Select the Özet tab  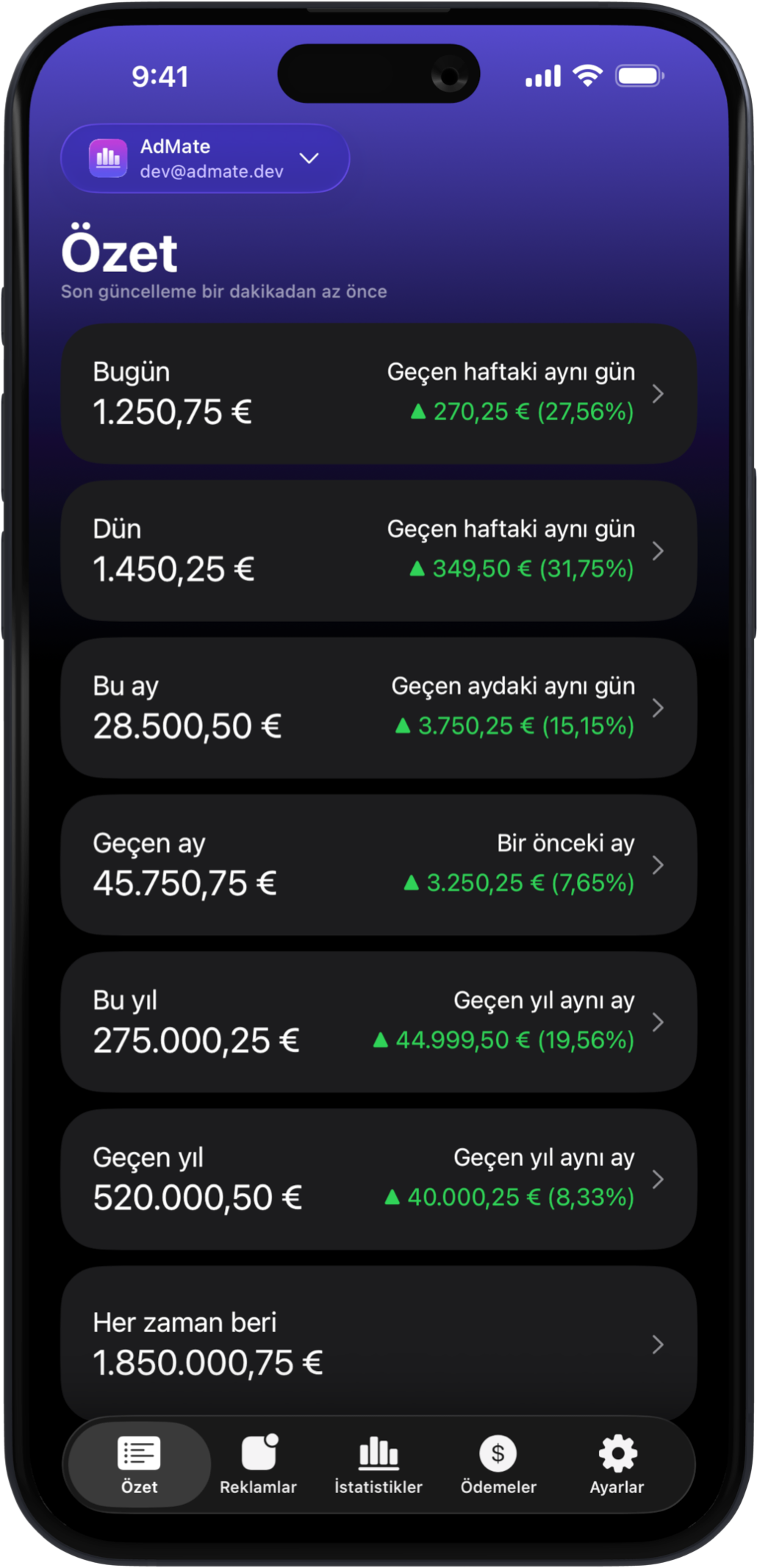(139, 1464)
